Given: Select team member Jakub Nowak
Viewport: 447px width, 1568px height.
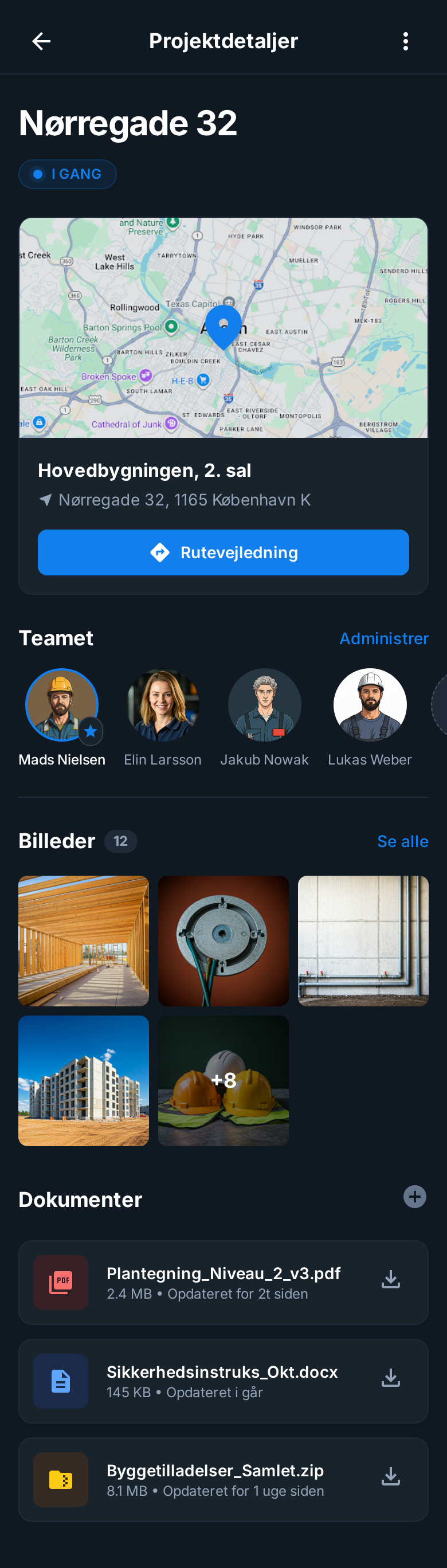Looking at the screenshot, I should [264, 705].
